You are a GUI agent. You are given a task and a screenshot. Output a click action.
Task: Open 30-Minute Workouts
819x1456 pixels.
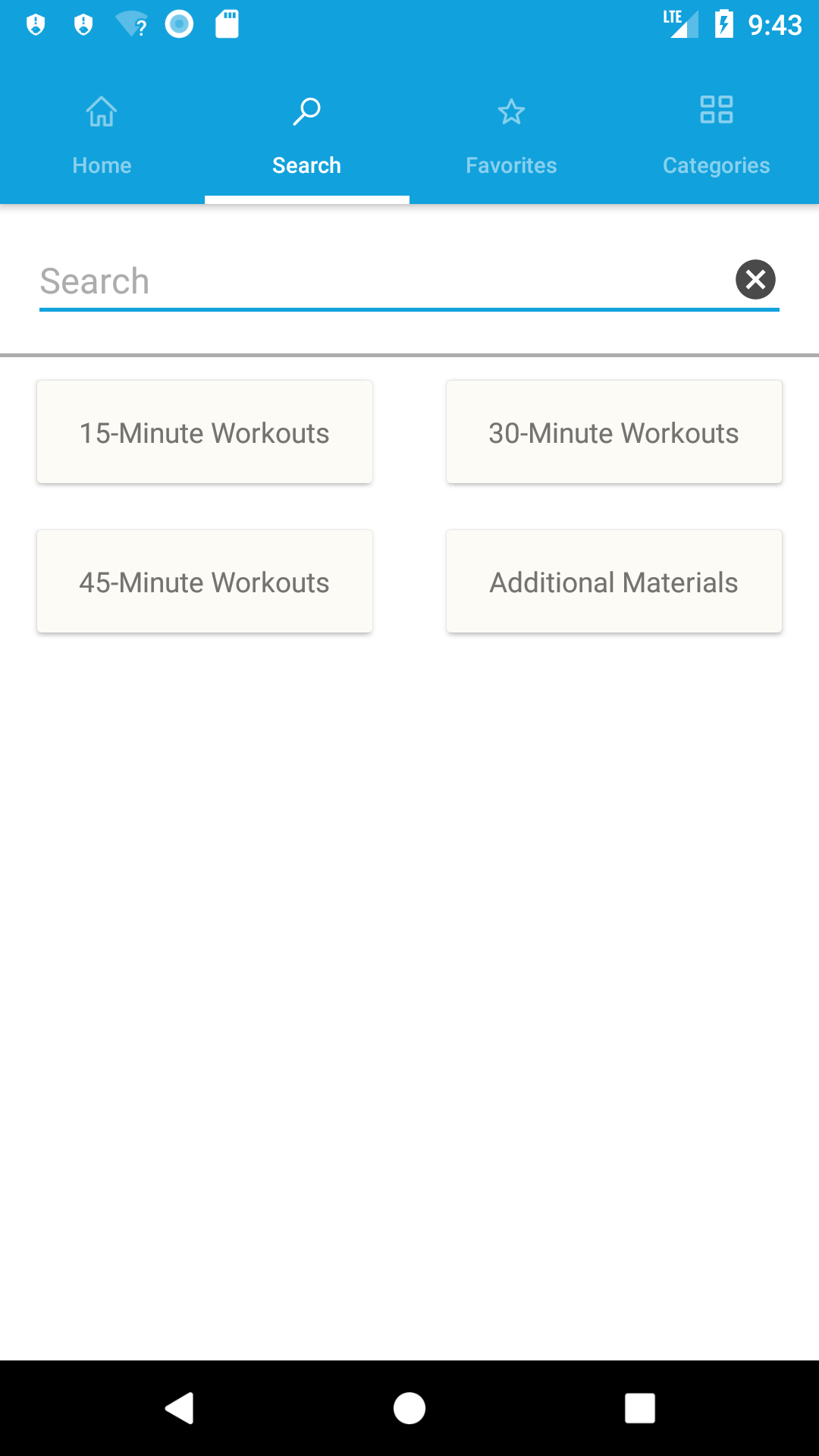[613, 431]
